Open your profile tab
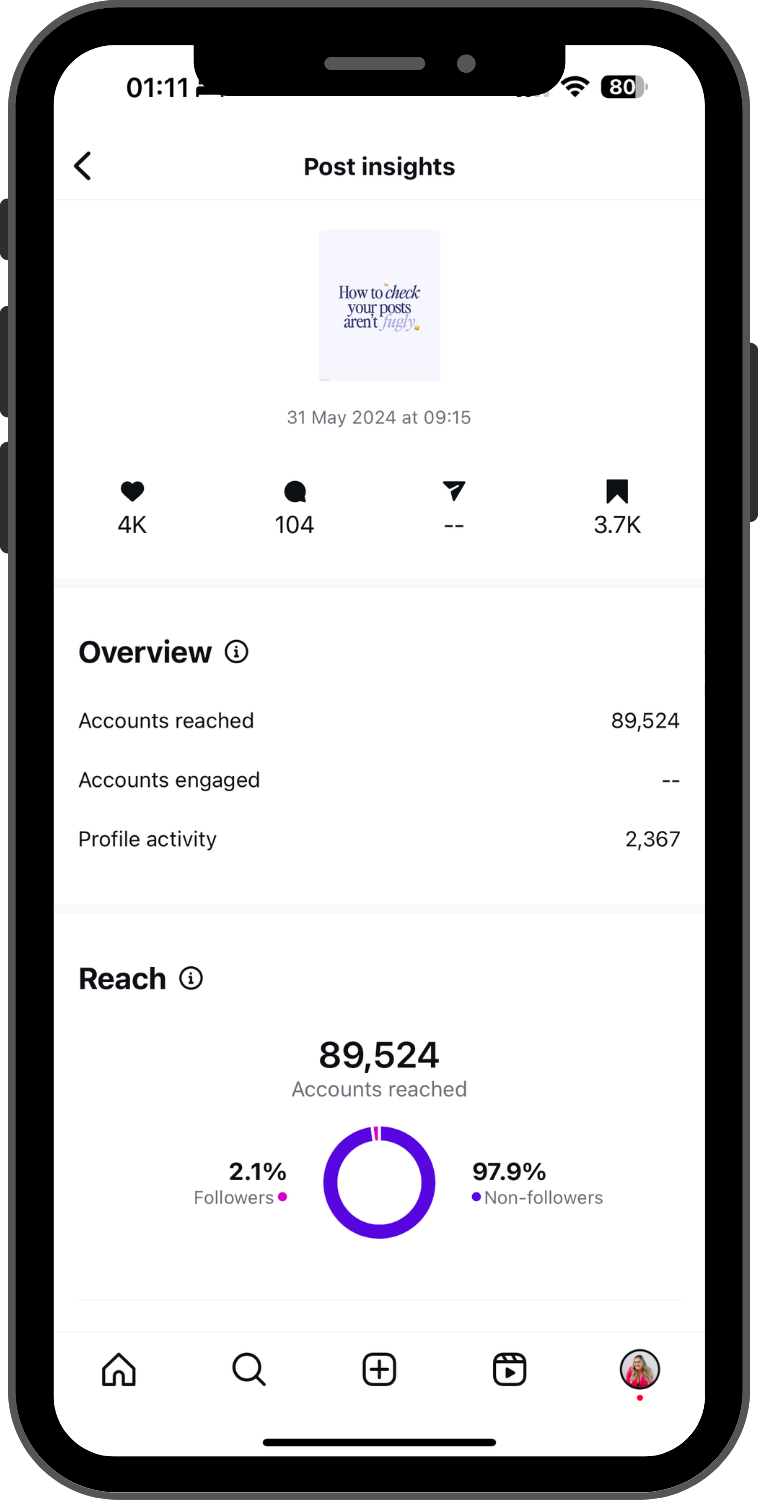Screen dimensions: 759x1500 click(640, 1369)
